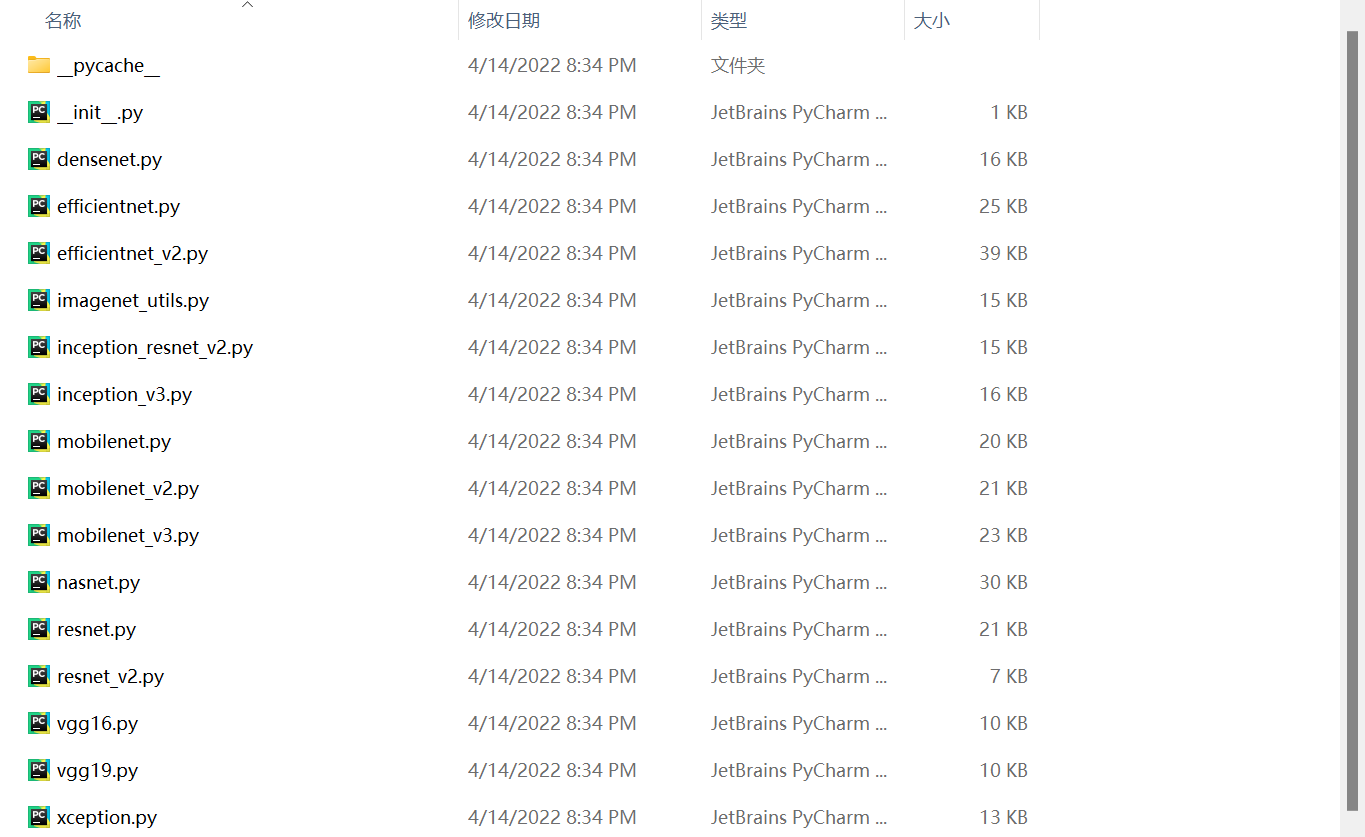Viewport: 1365px width, 837px height.
Task: Select inception_resnet_v2.py file
Action: (x=155, y=348)
